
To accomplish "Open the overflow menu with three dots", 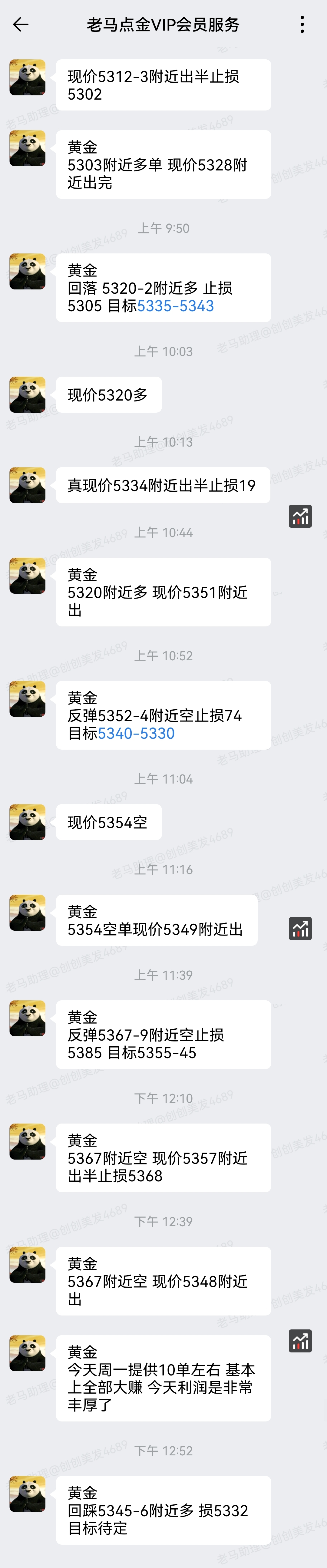I will tap(302, 24).
